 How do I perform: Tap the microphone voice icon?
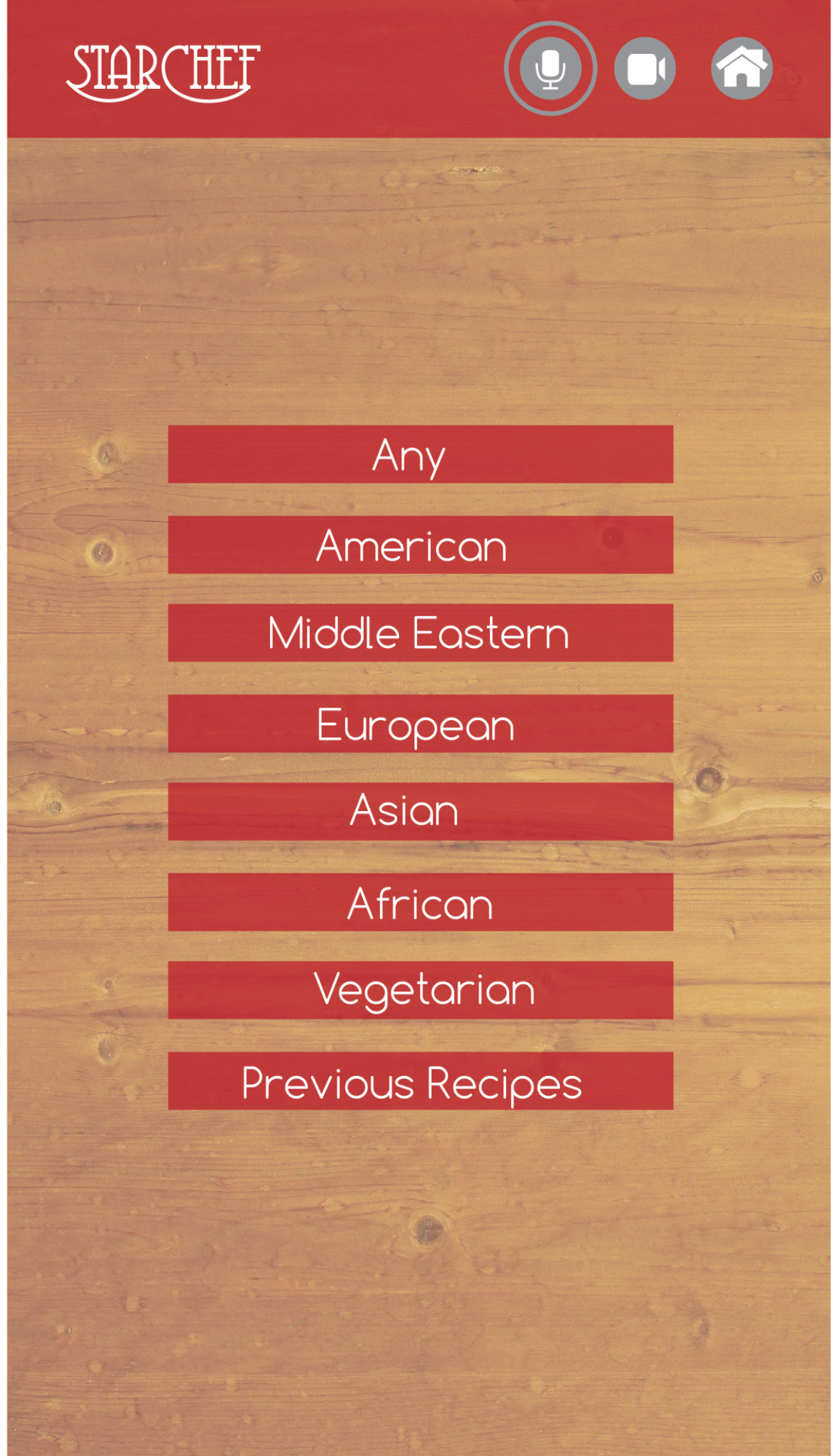coord(550,68)
